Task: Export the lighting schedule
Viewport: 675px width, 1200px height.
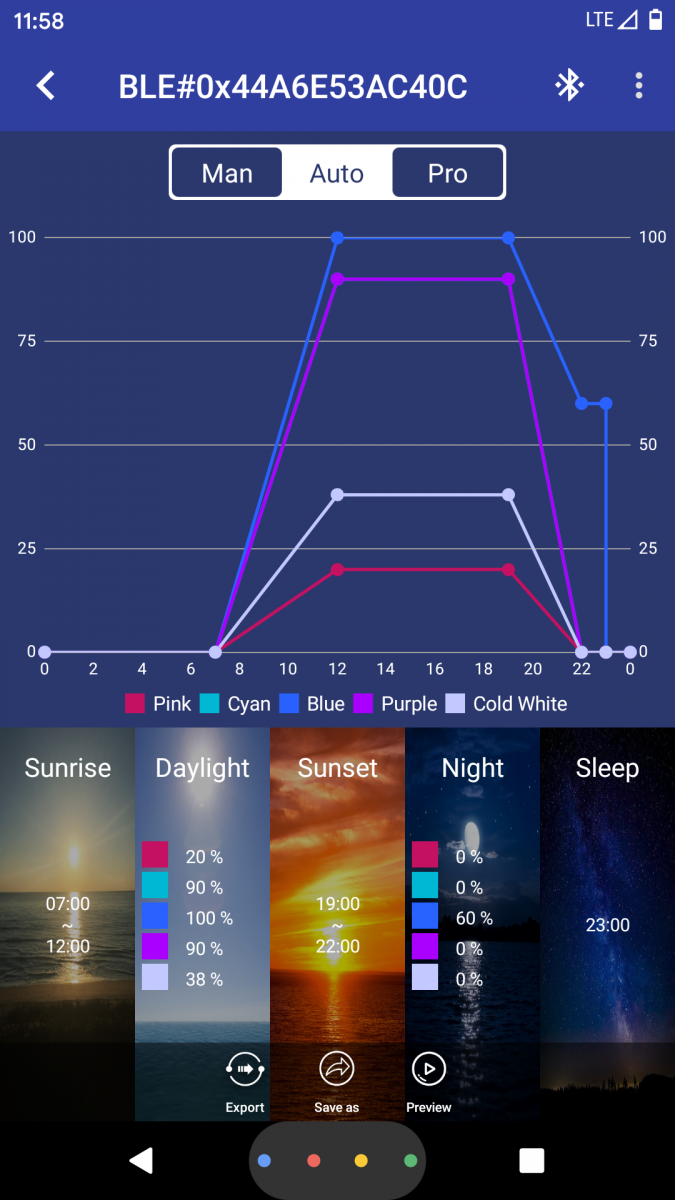Action: pos(245,1081)
